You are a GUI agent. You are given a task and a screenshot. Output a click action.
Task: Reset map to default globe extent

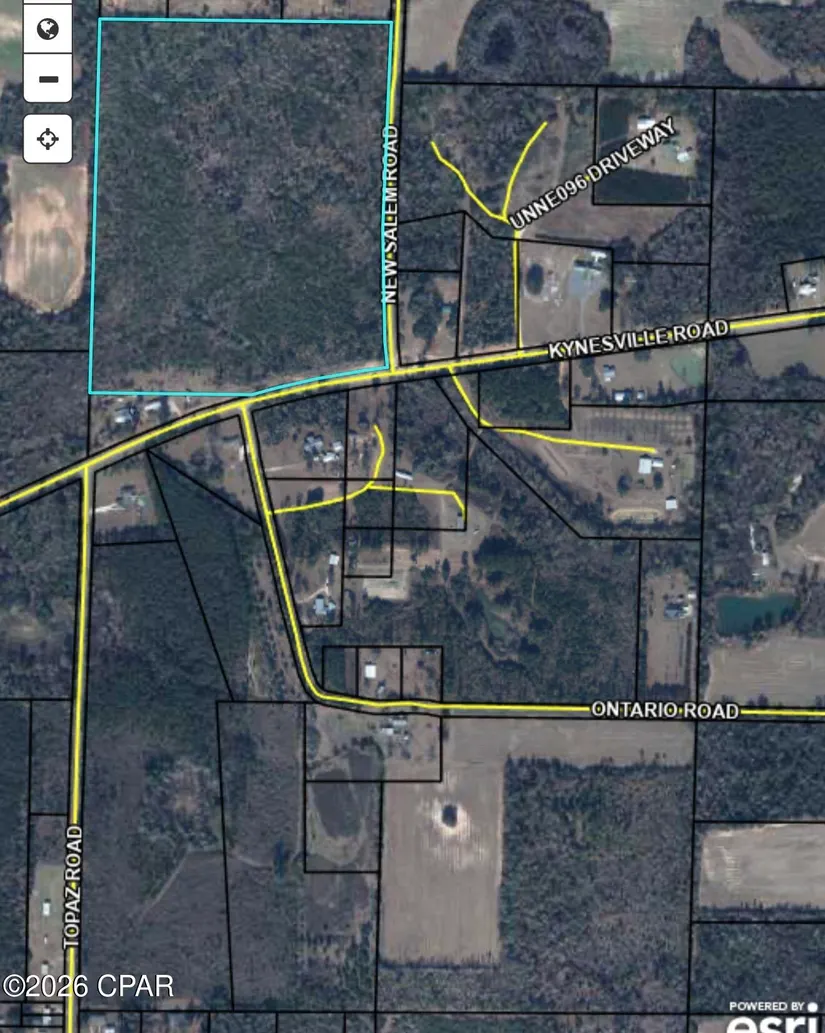pos(47,29)
